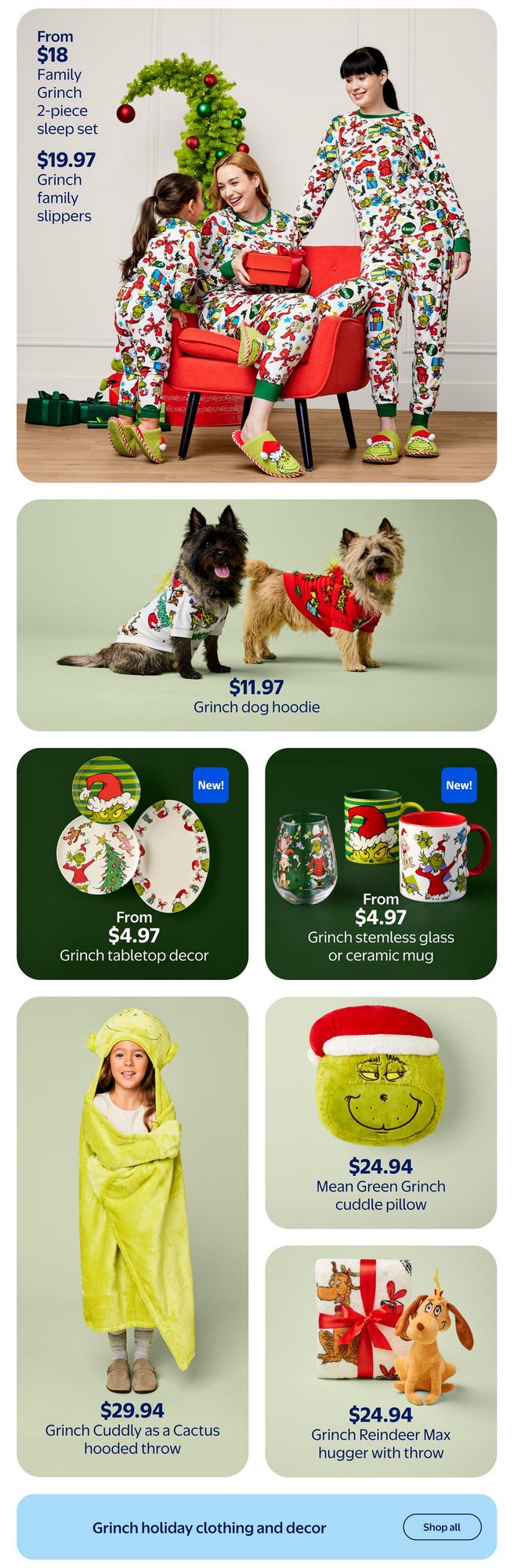View the Grinch dog hoodie card

[256, 615]
